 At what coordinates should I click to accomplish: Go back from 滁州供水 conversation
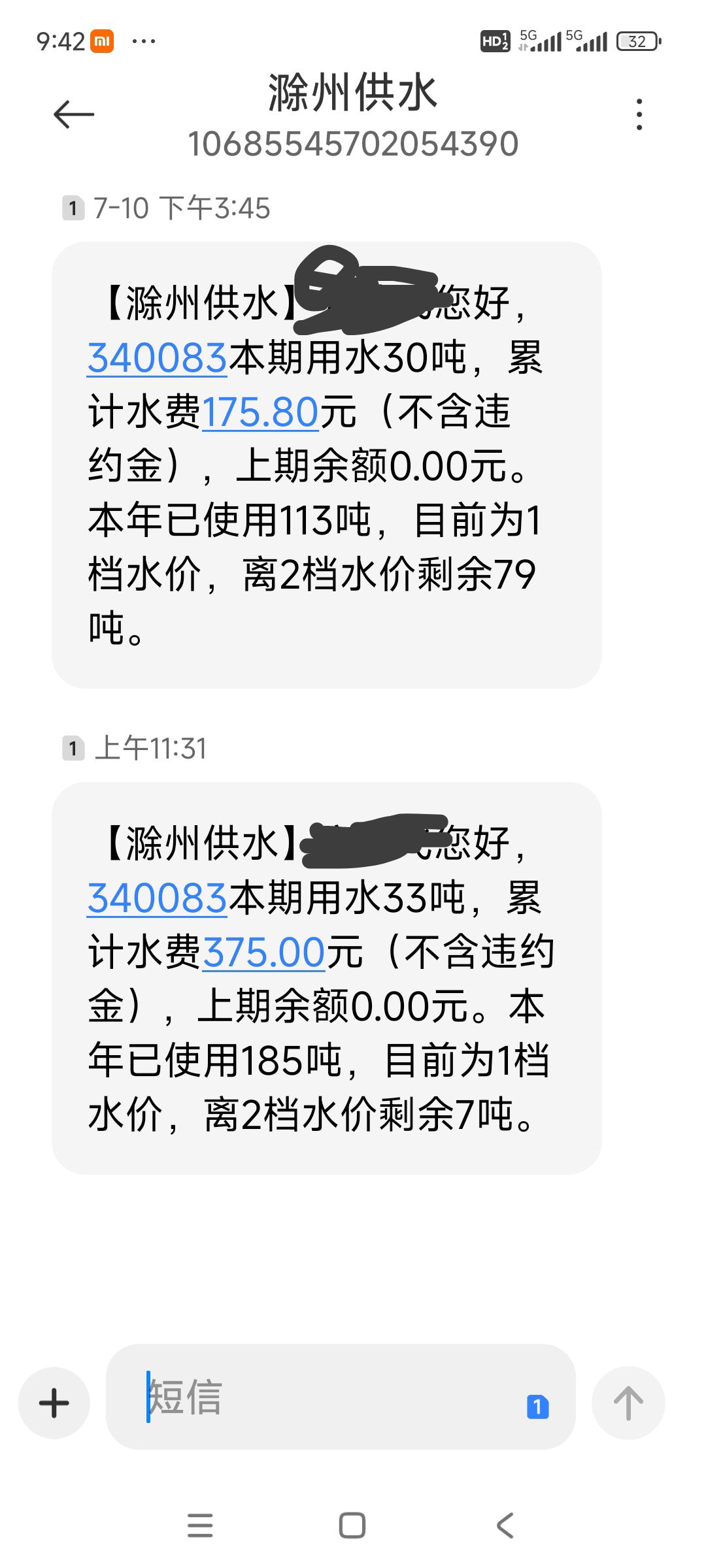click(x=73, y=115)
